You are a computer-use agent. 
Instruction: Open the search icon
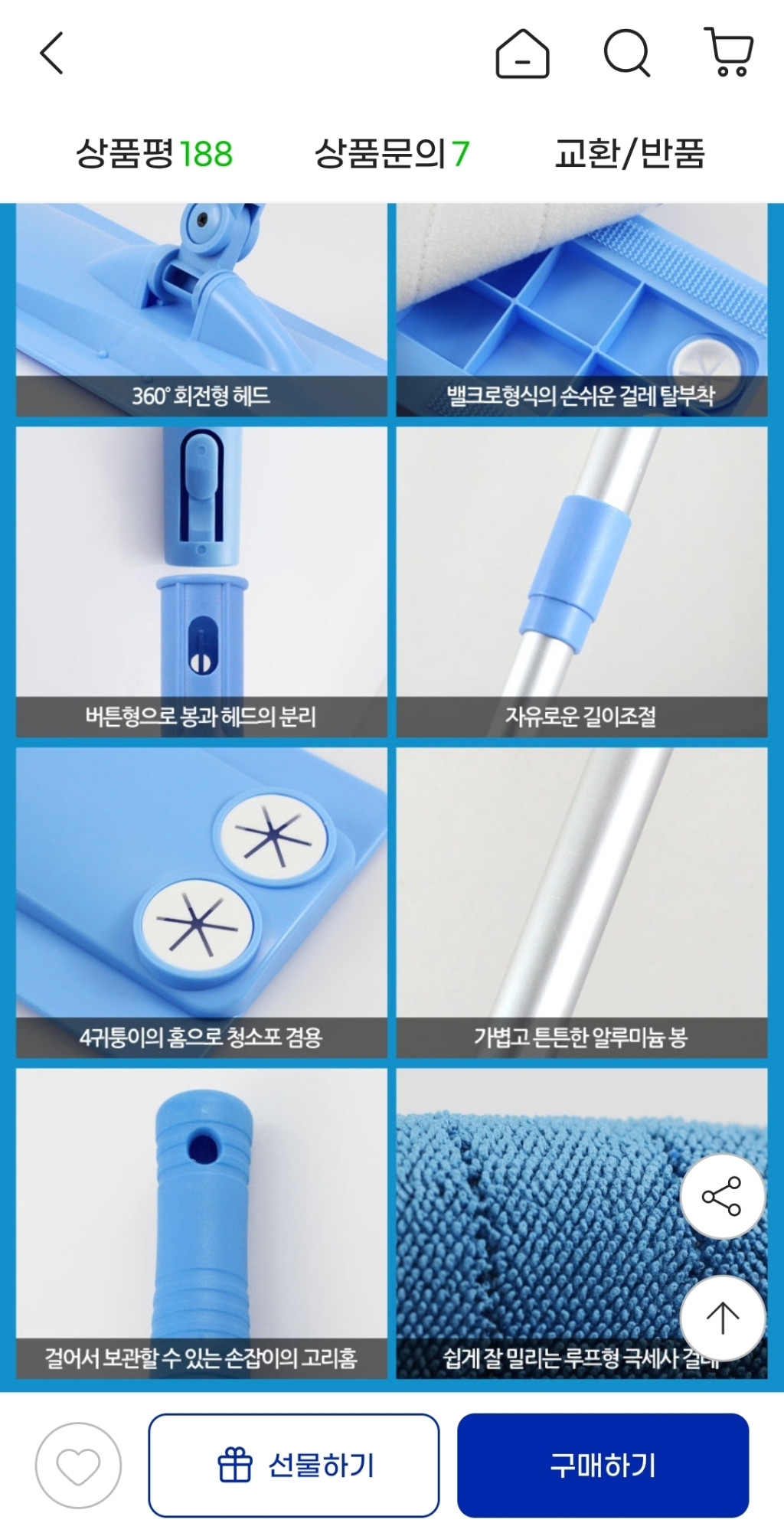[627, 54]
